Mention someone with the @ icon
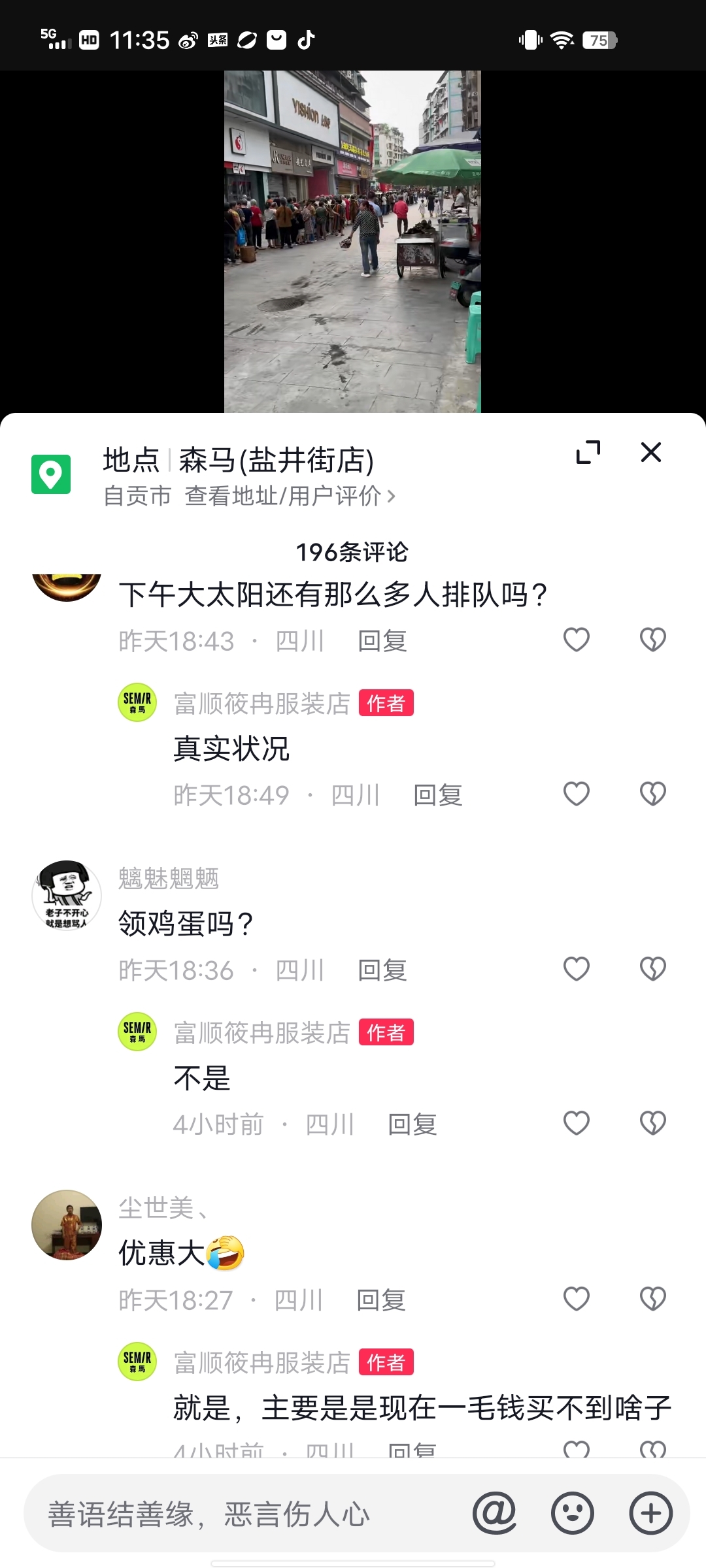This screenshot has height=1568, width=706. tap(494, 1513)
